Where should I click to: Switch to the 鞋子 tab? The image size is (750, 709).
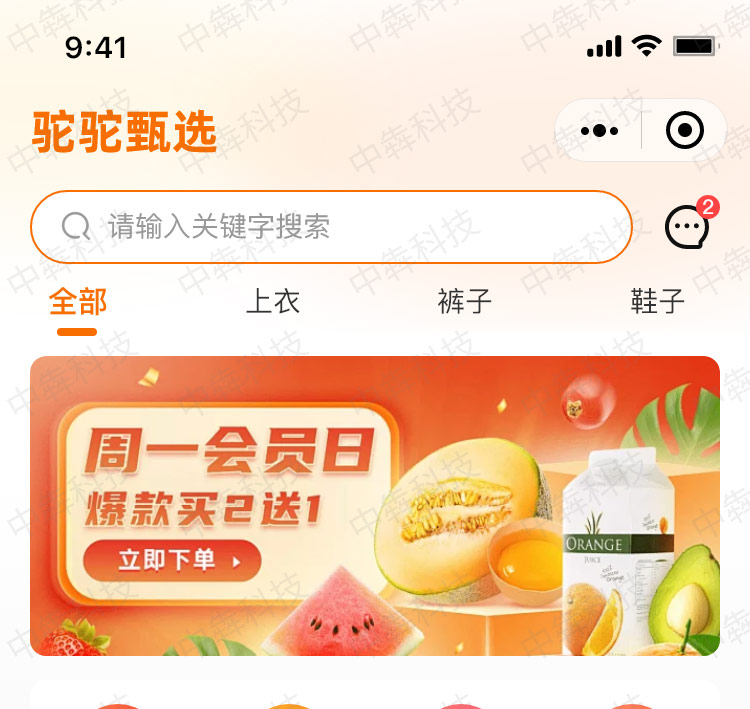click(x=657, y=302)
